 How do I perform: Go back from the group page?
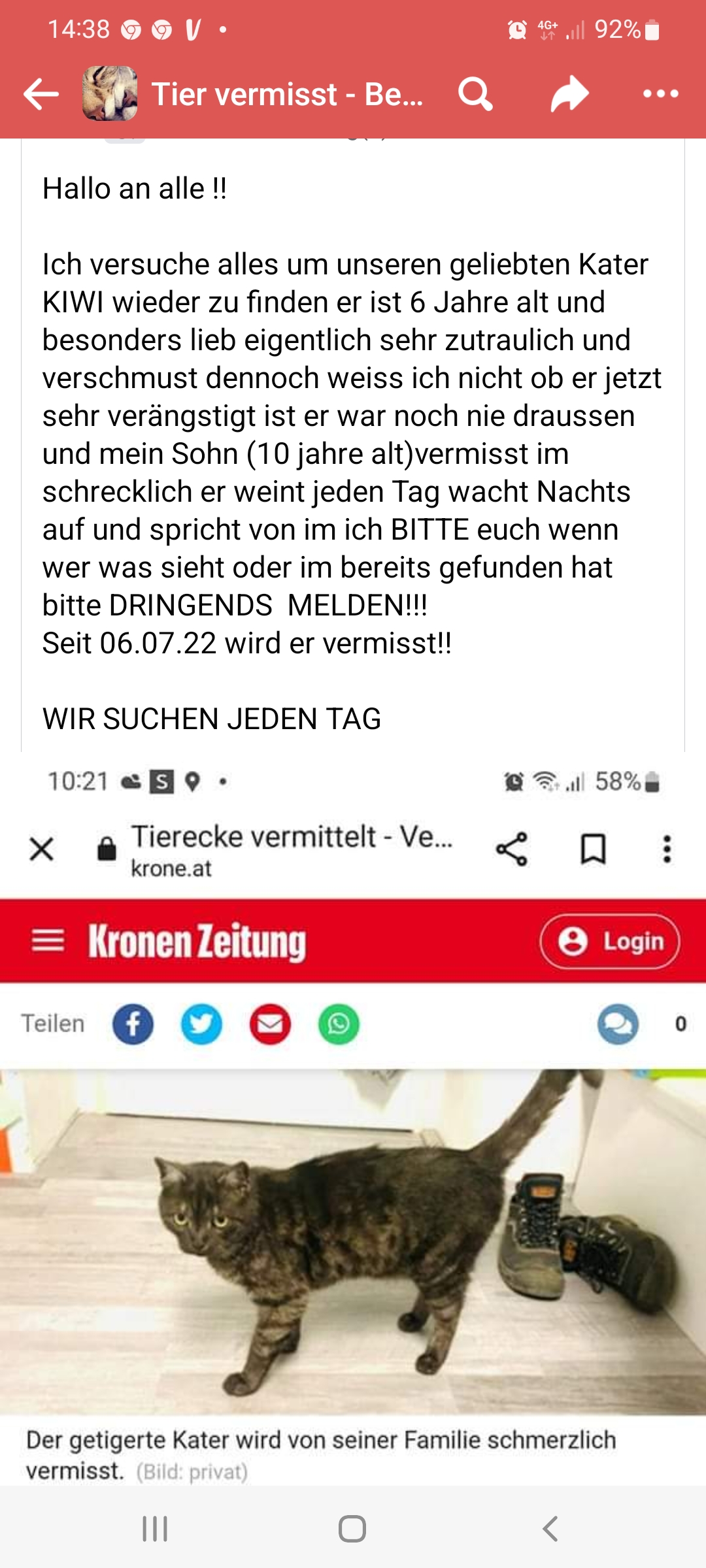(41, 95)
